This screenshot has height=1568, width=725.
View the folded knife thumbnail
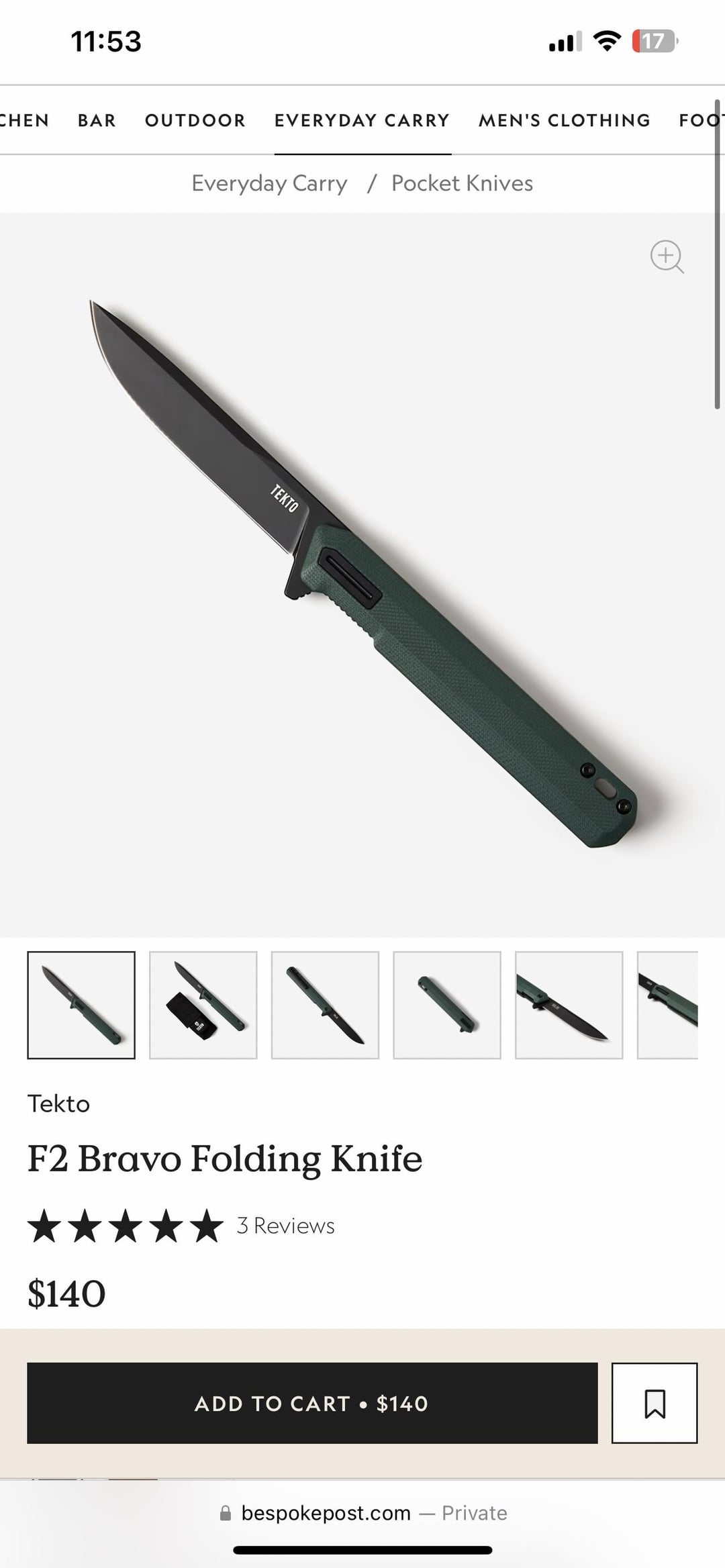447,1005
